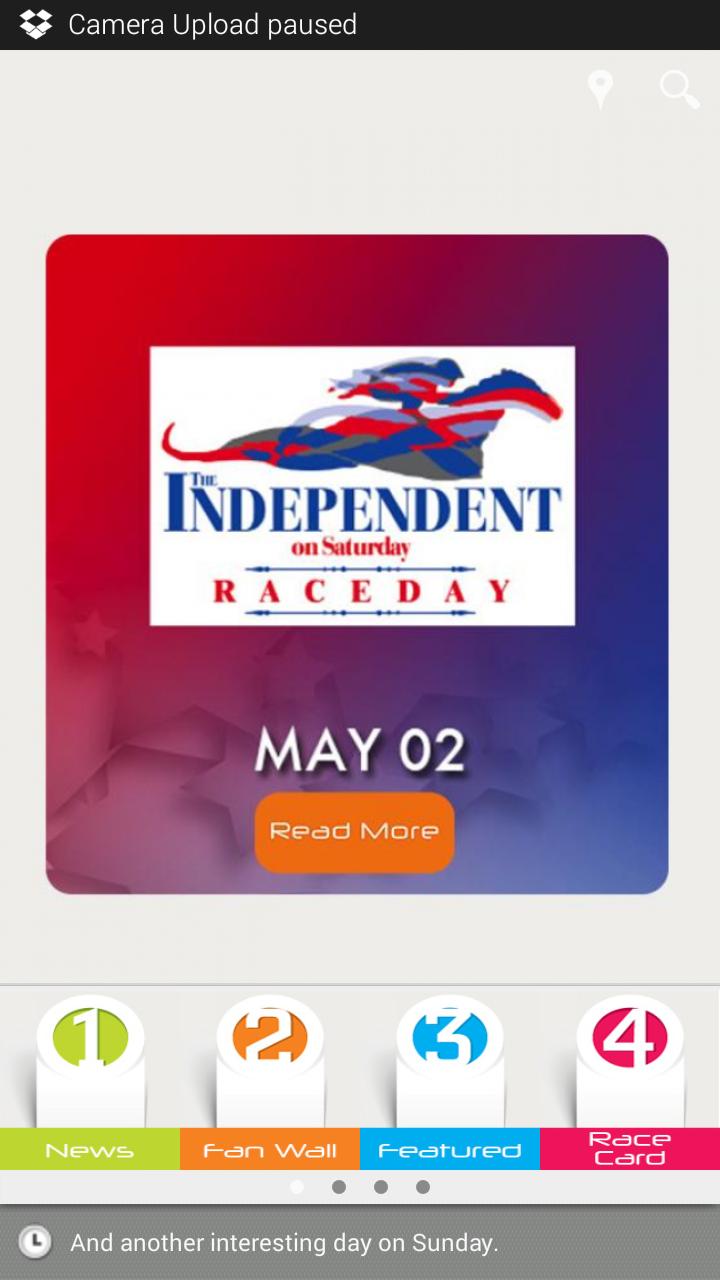Tap the orange Read More button
The height and width of the screenshot is (1280, 720).
354,831
